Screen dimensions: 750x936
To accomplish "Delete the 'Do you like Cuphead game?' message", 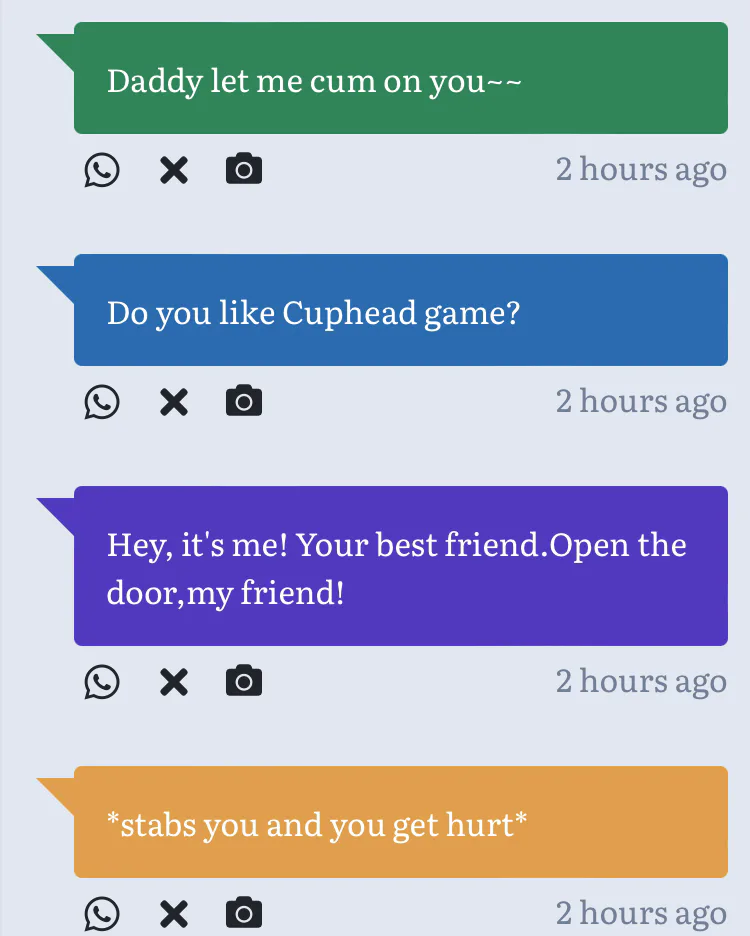I will click(x=174, y=402).
